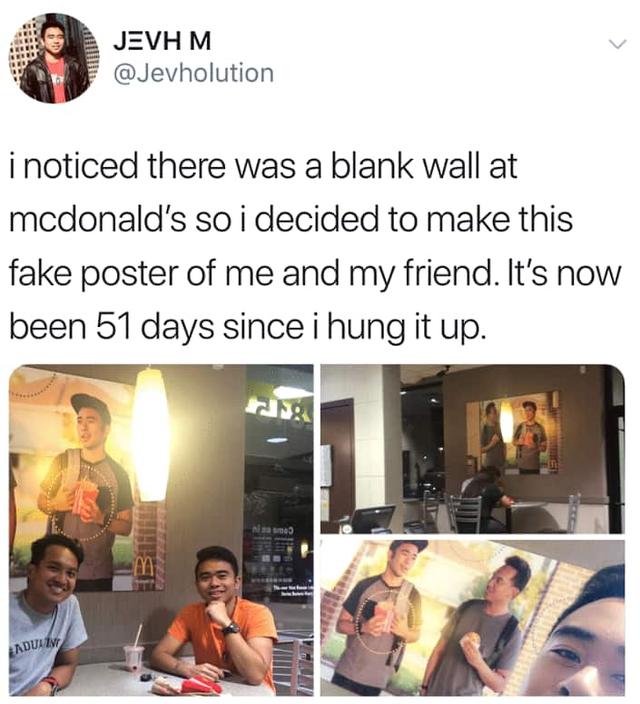Viewport: 640px width, 704px height.
Task: Open JEVH M's profile picture
Action: (x=55, y=58)
